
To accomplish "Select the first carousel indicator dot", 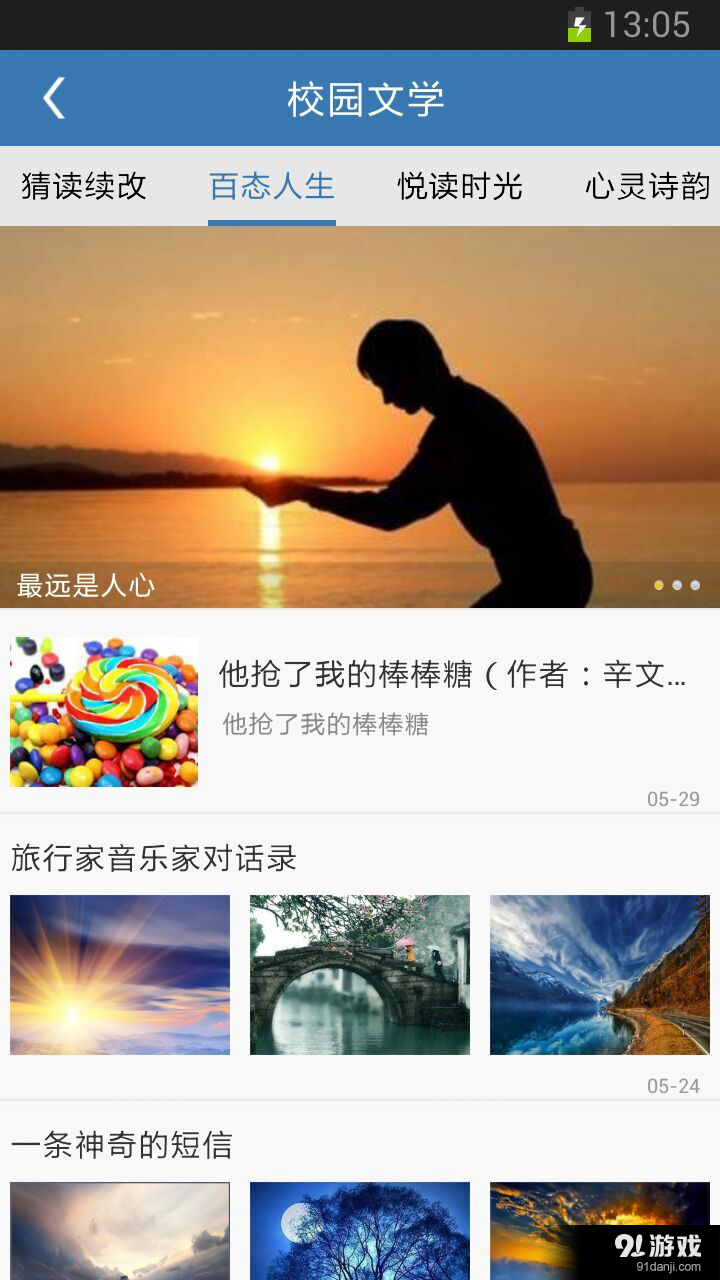I will pyautogui.click(x=659, y=586).
